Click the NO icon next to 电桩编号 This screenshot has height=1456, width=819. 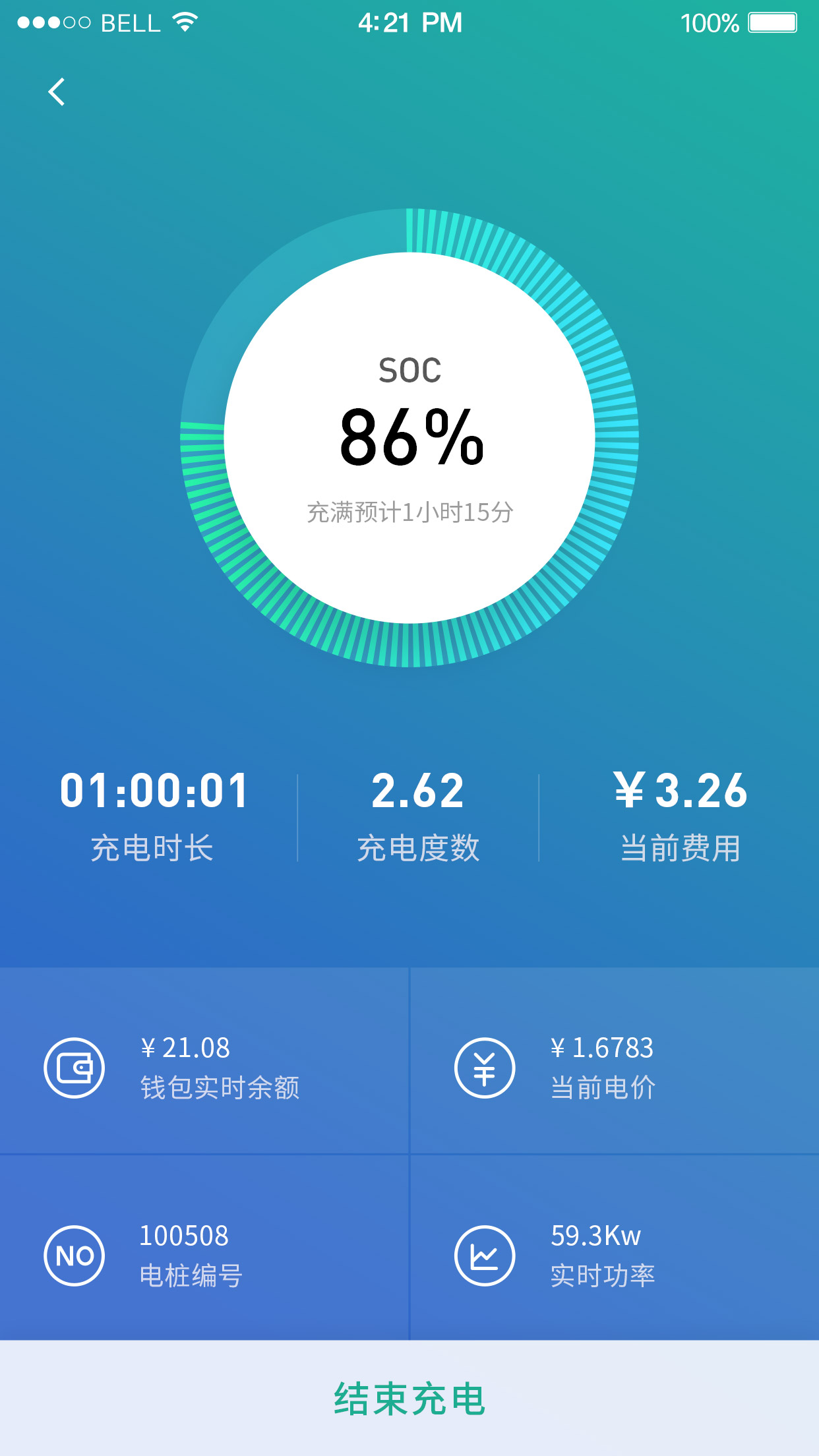pyautogui.click(x=73, y=1256)
